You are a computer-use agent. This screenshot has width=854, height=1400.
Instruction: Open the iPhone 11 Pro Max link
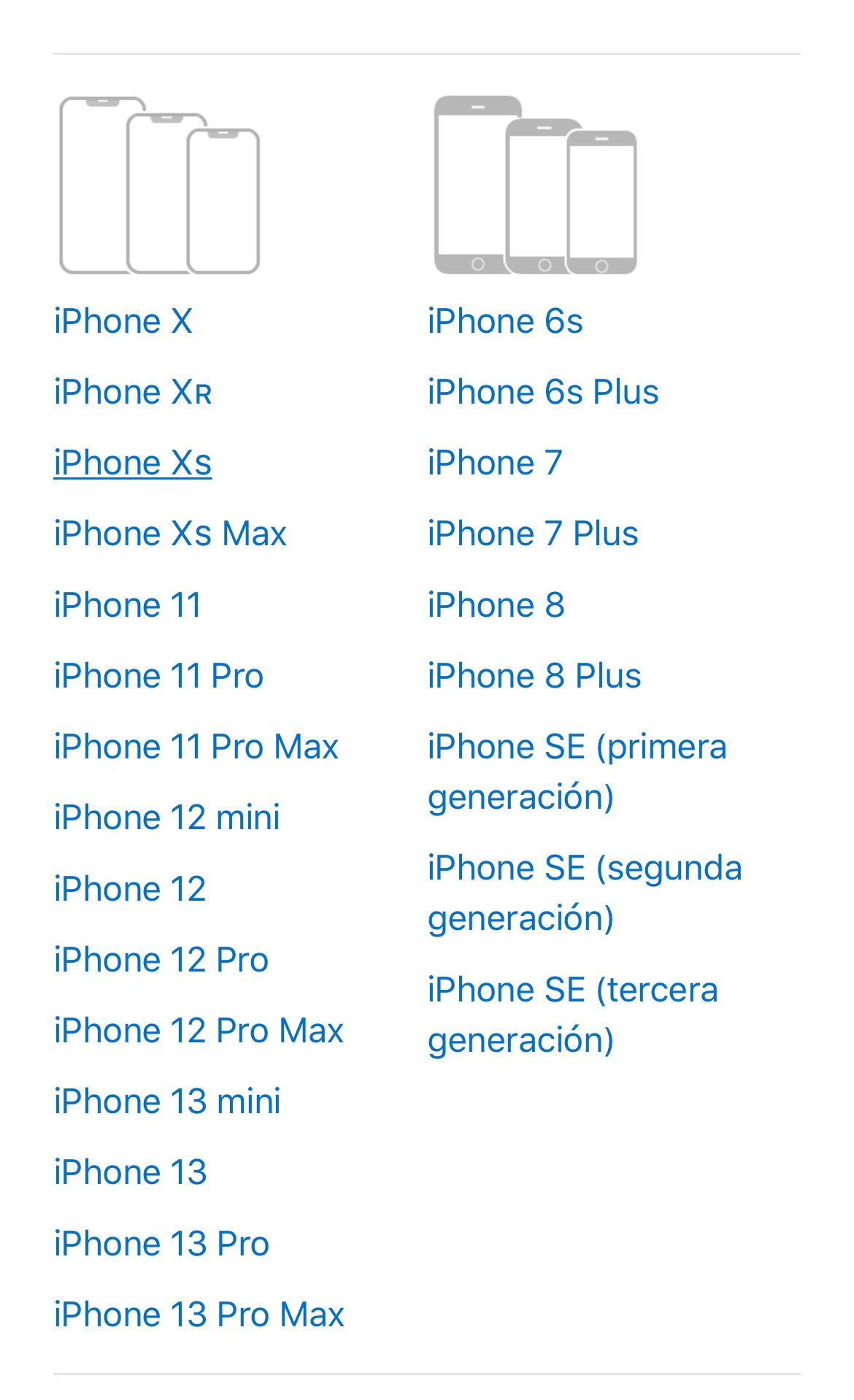pyautogui.click(x=196, y=747)
